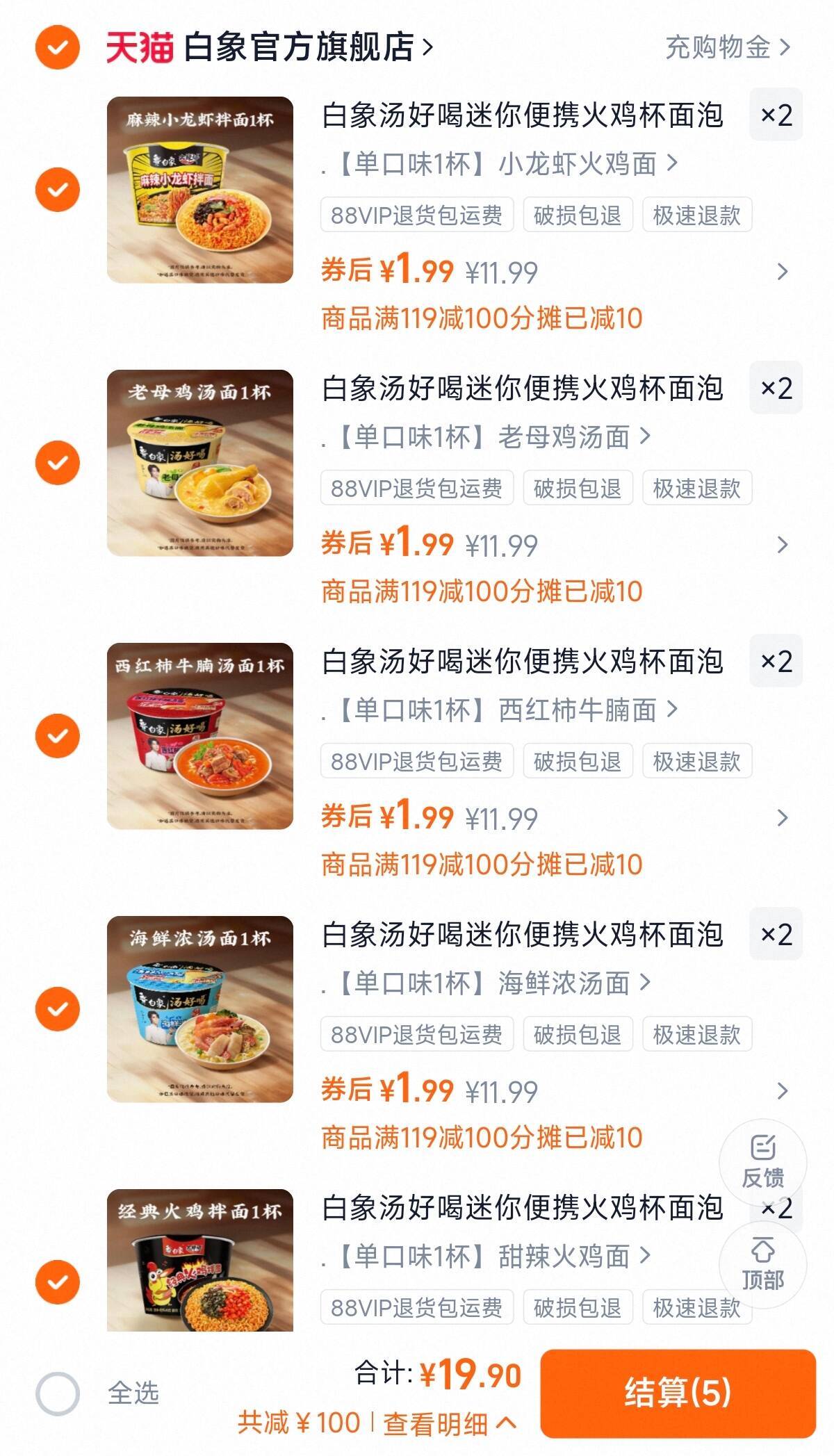Open the 麻辣小龙虾拌面 product image
834x1456 pixels.
coord(200,190)
